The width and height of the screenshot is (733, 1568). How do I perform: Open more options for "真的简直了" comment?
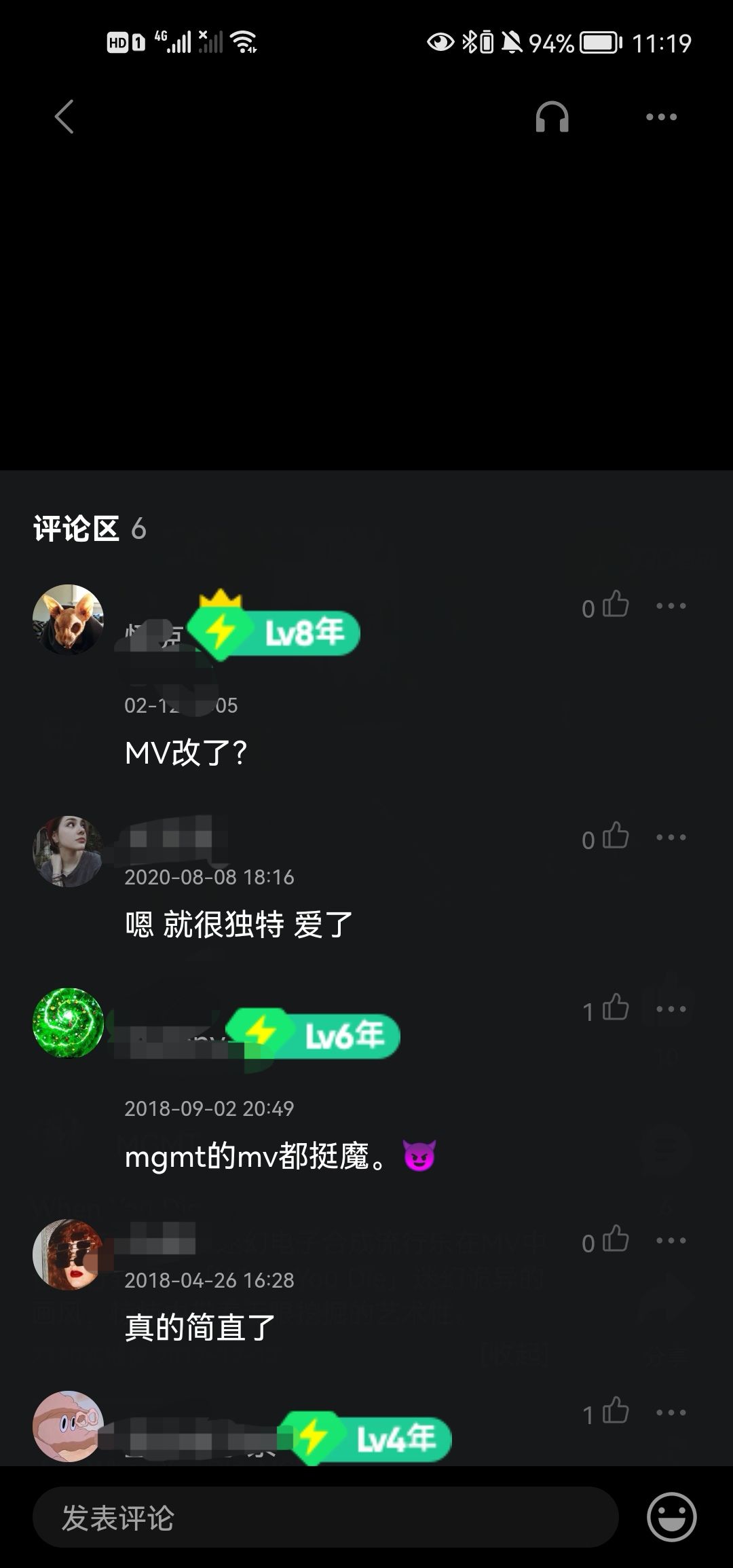coord(671,1240)
